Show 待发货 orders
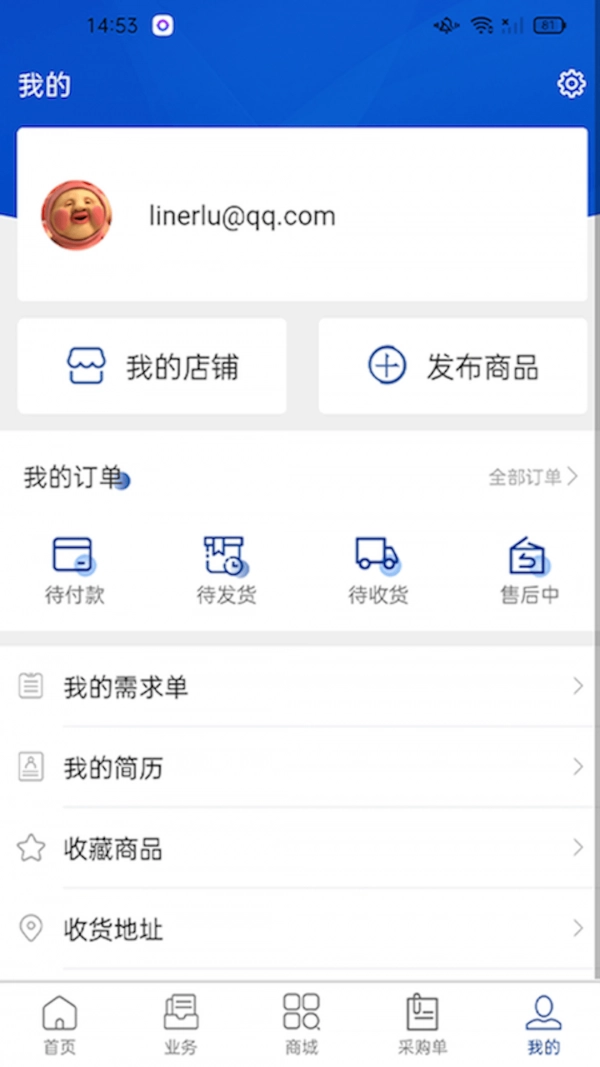Screen dimensions: 600x1067 pos(226,570)
